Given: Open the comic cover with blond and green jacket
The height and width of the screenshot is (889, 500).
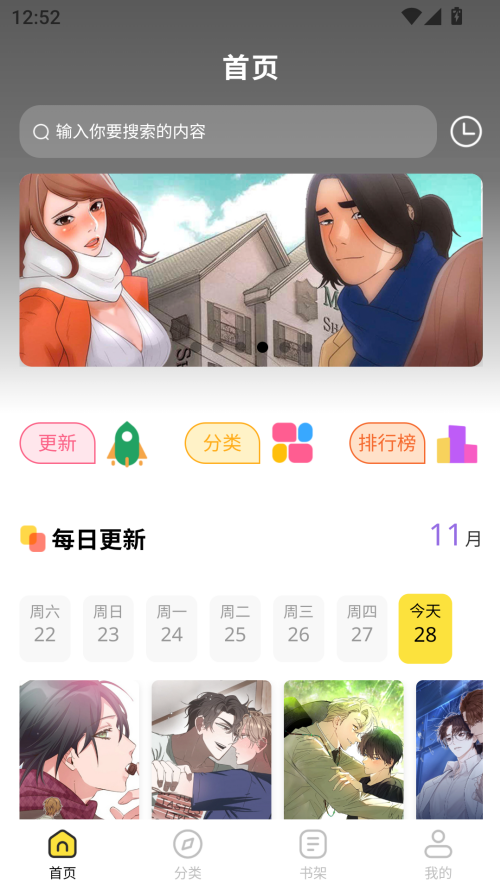Looking at the screenshot, I should tap(344, 750).
